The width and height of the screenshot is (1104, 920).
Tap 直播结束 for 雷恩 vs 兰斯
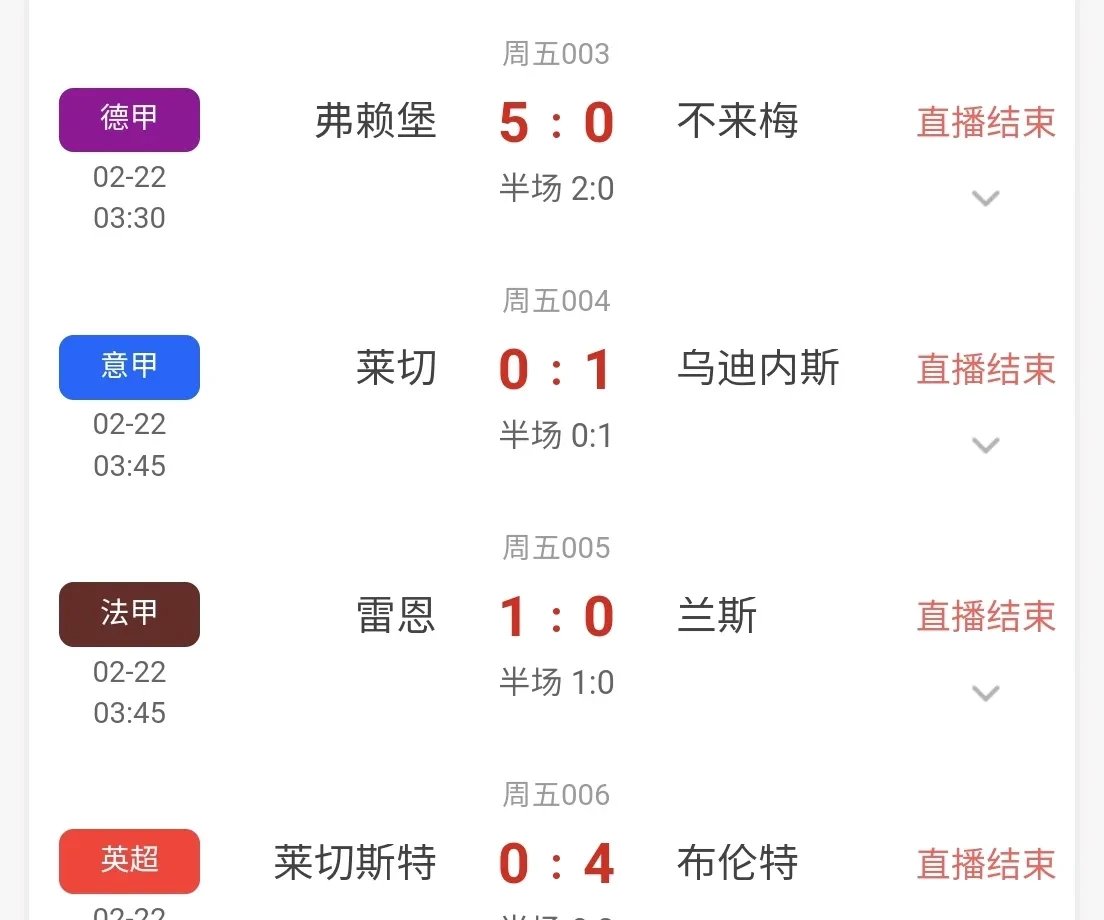986,616
